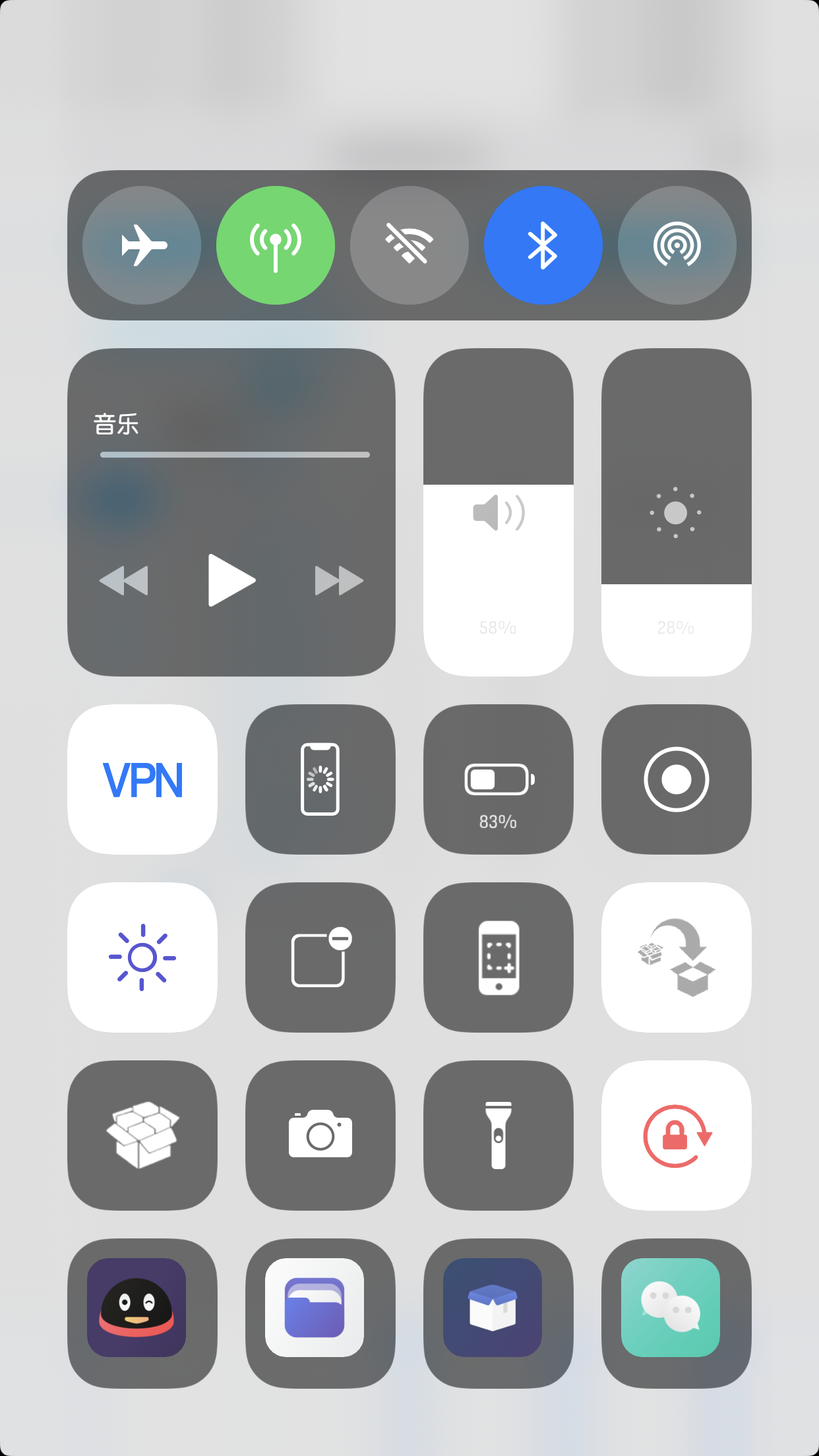The width and height of the screenshot is (819, 1456).
Task: Take a screenshot with the phone selection tile
Action: [x=499, y=957]
